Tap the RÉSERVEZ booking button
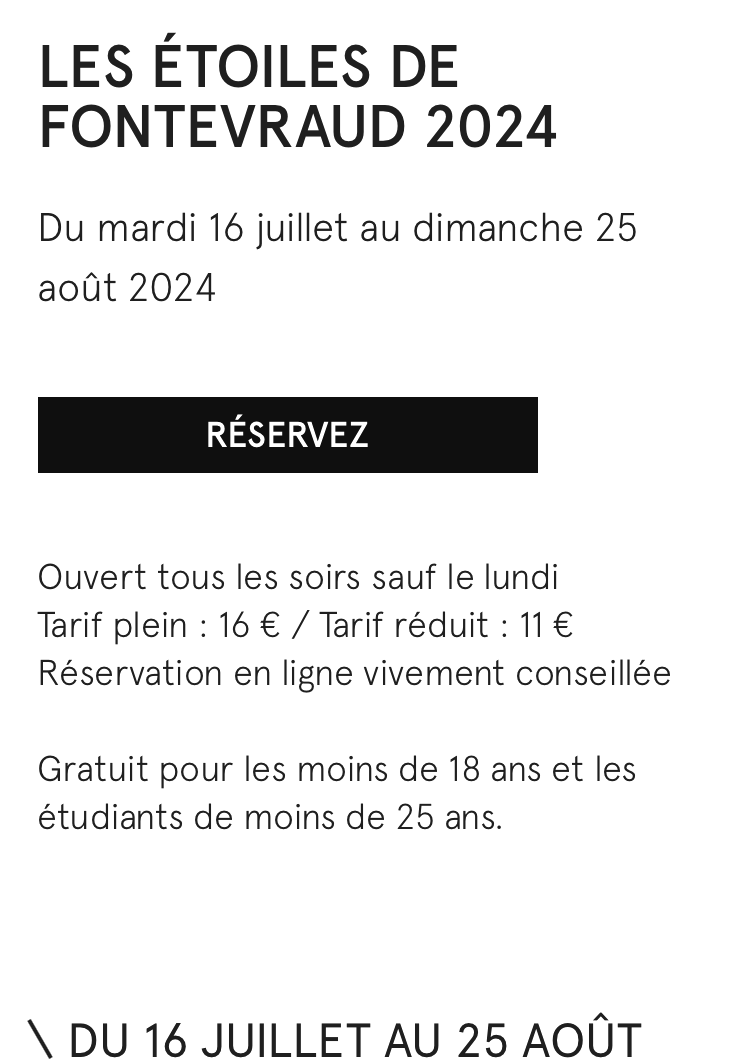750x1062 pixels. click(288, 435)
